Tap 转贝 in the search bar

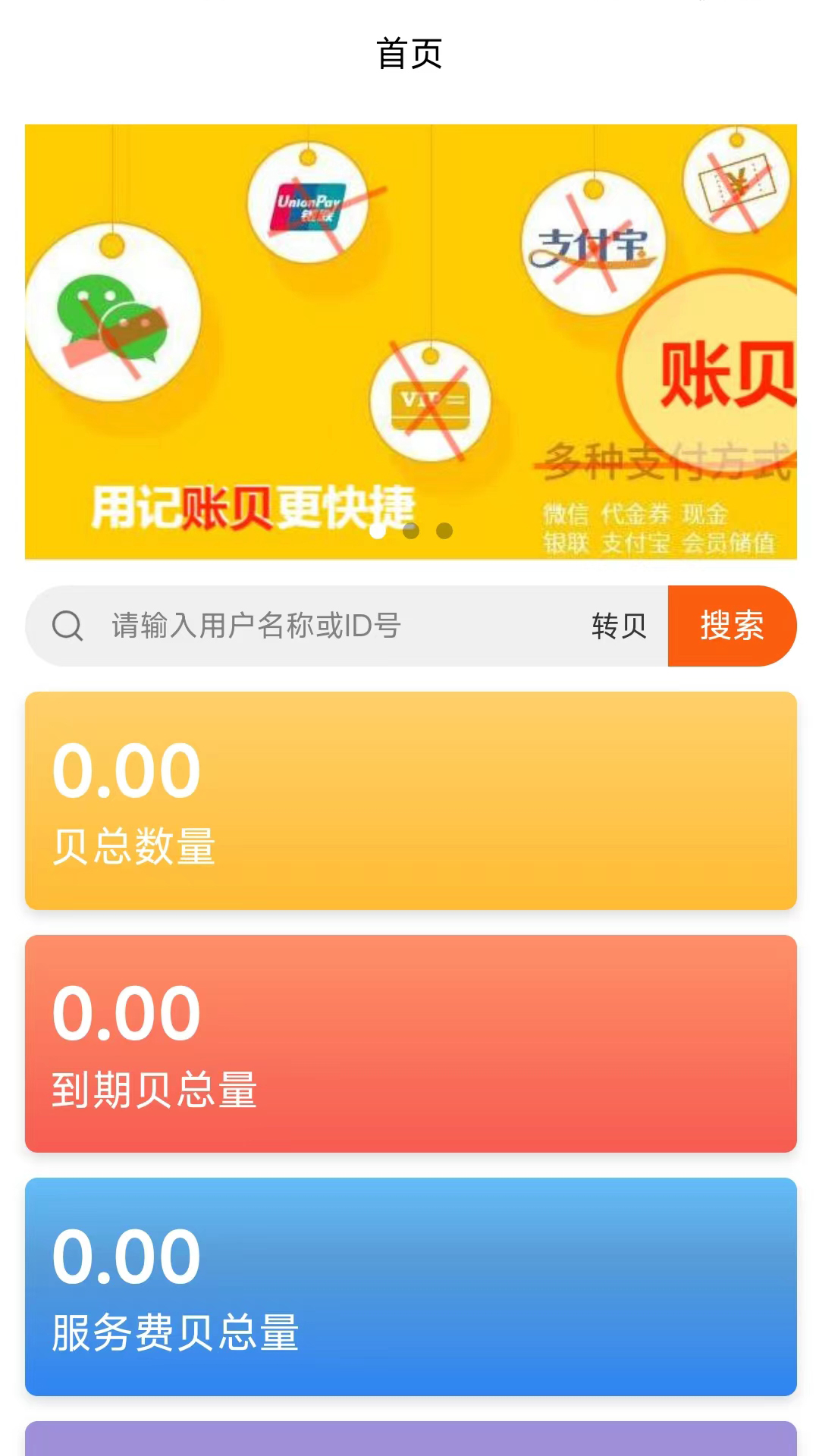pyautogui.click(x=619, y=626)
